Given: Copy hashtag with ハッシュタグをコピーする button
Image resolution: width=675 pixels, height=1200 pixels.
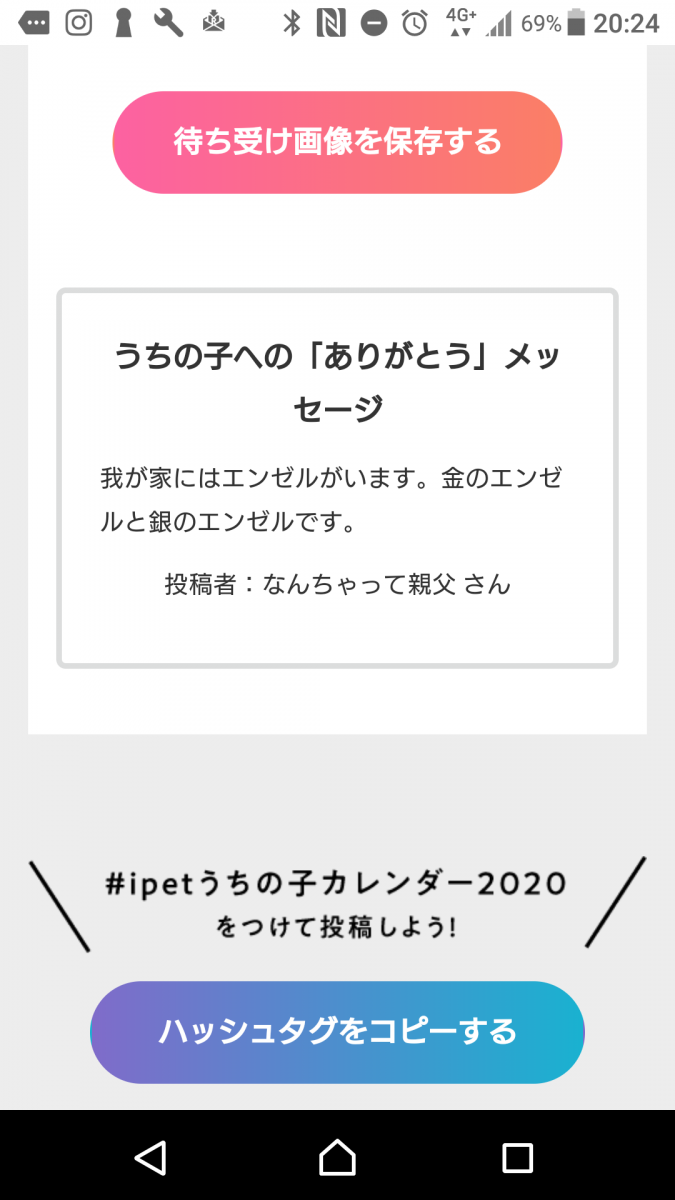Looking at the screenshot, I should (337, 1031).
